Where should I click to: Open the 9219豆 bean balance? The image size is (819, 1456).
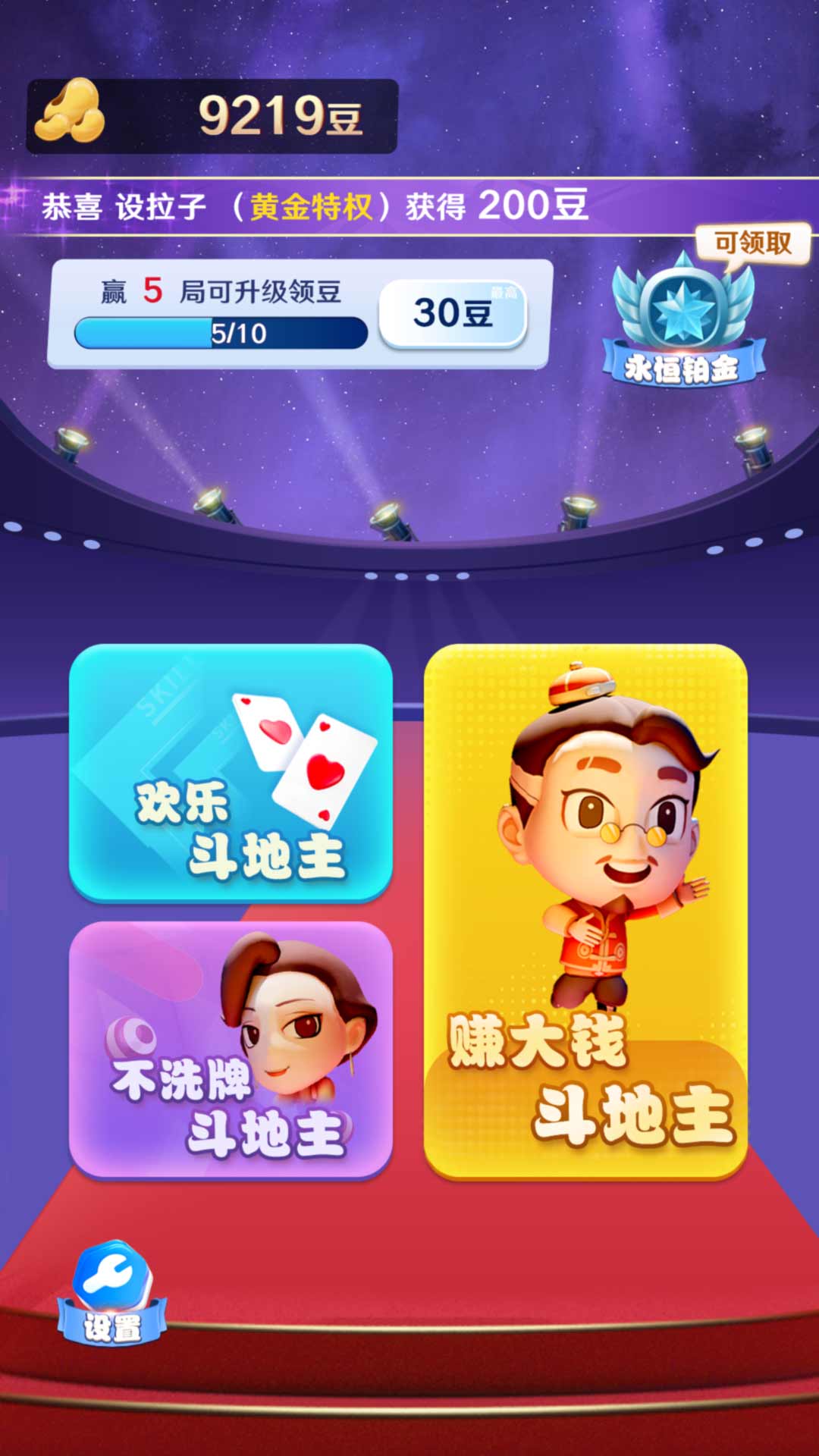point(212,116)
